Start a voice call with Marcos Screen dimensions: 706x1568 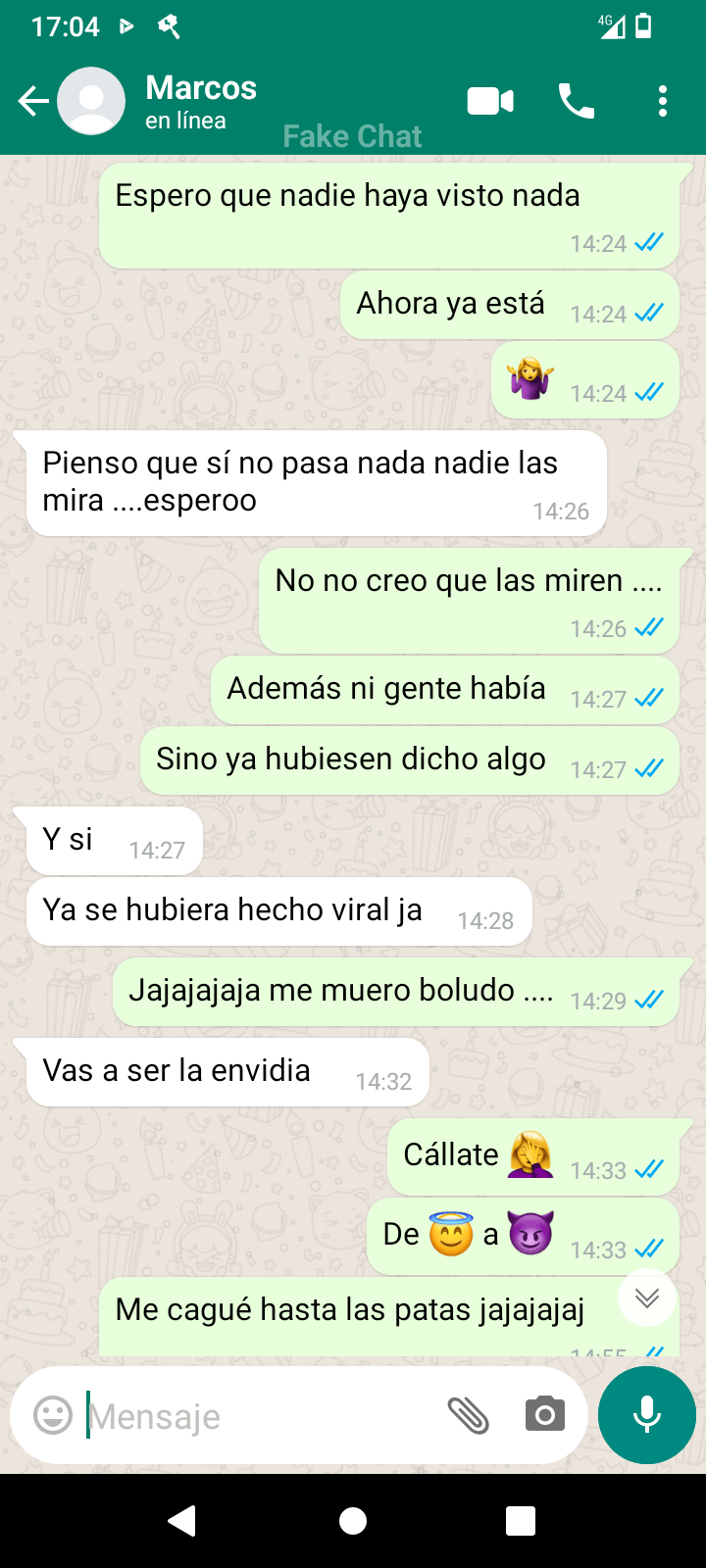click(577, 101)
